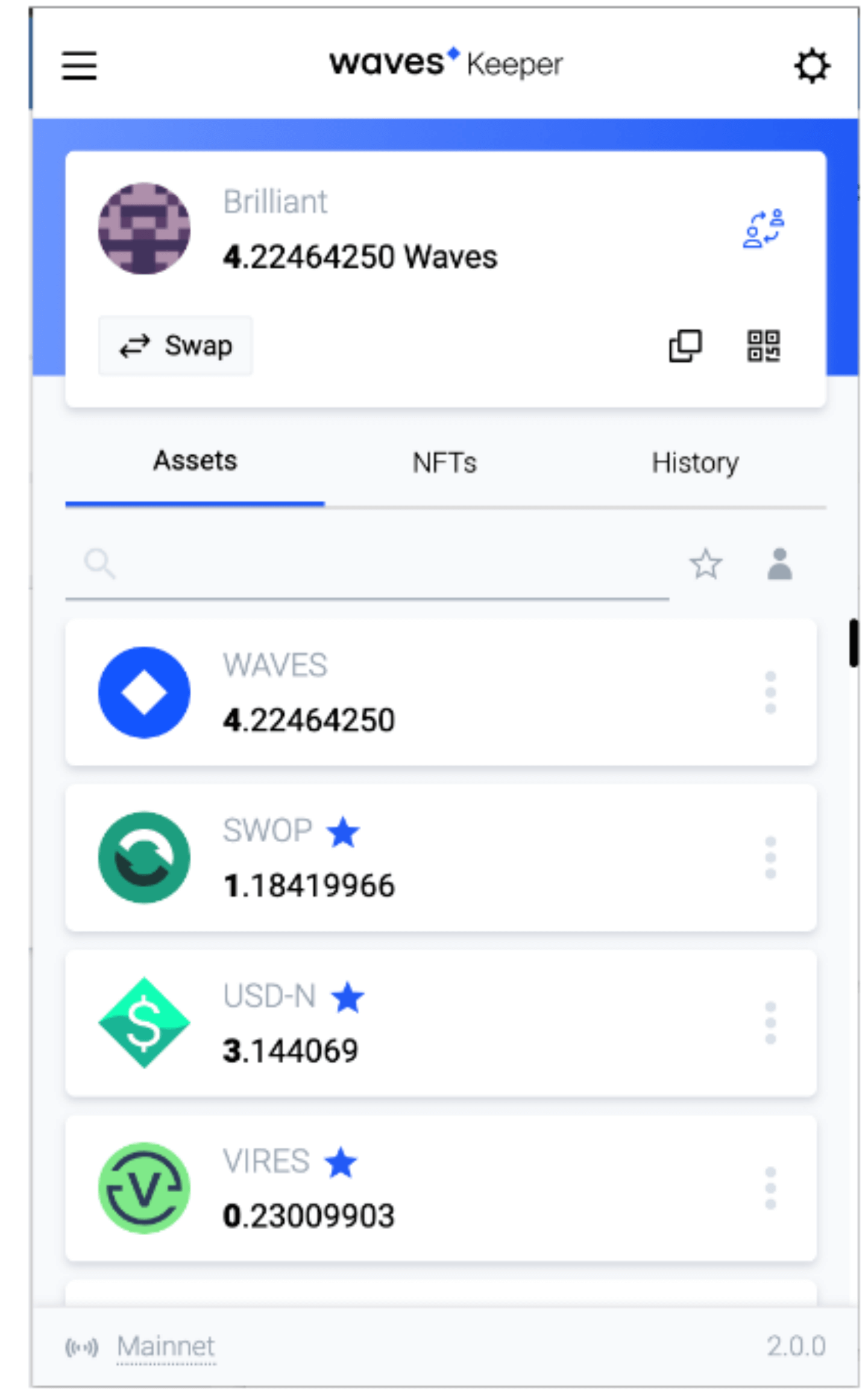Viewport: 868px width, 1396px height.
Task: Click the copy address icon
Action: click(685, 345)
